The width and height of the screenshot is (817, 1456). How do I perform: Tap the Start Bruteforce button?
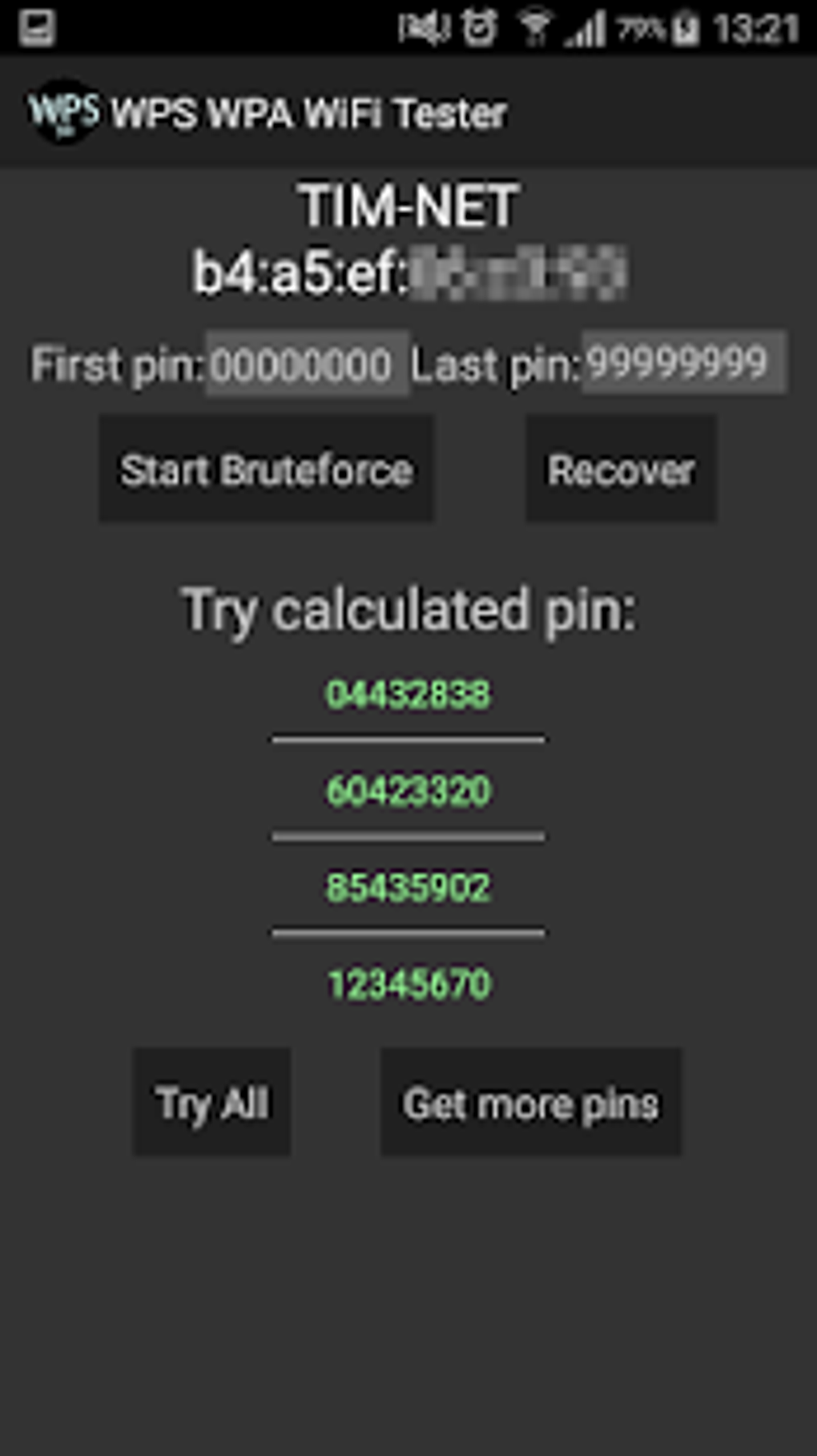(267, 470)
